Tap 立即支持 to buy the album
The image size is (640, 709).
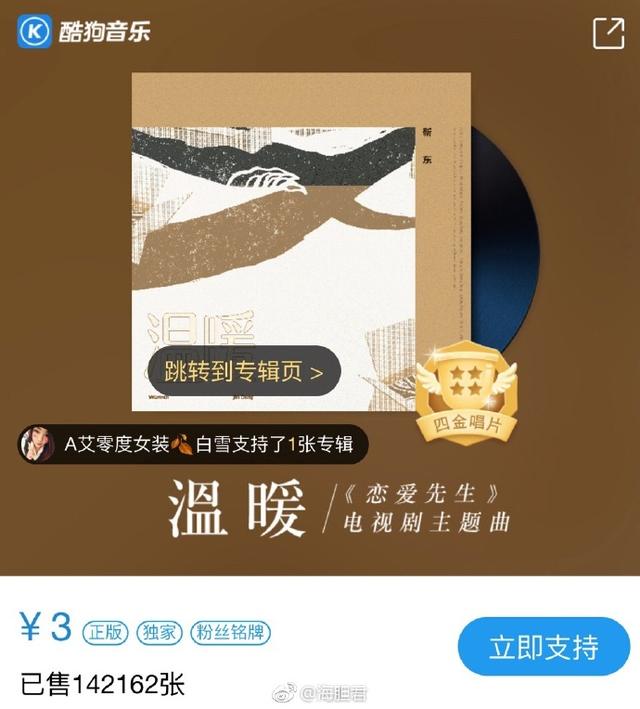pyautogui.click(x=543, y=646)
